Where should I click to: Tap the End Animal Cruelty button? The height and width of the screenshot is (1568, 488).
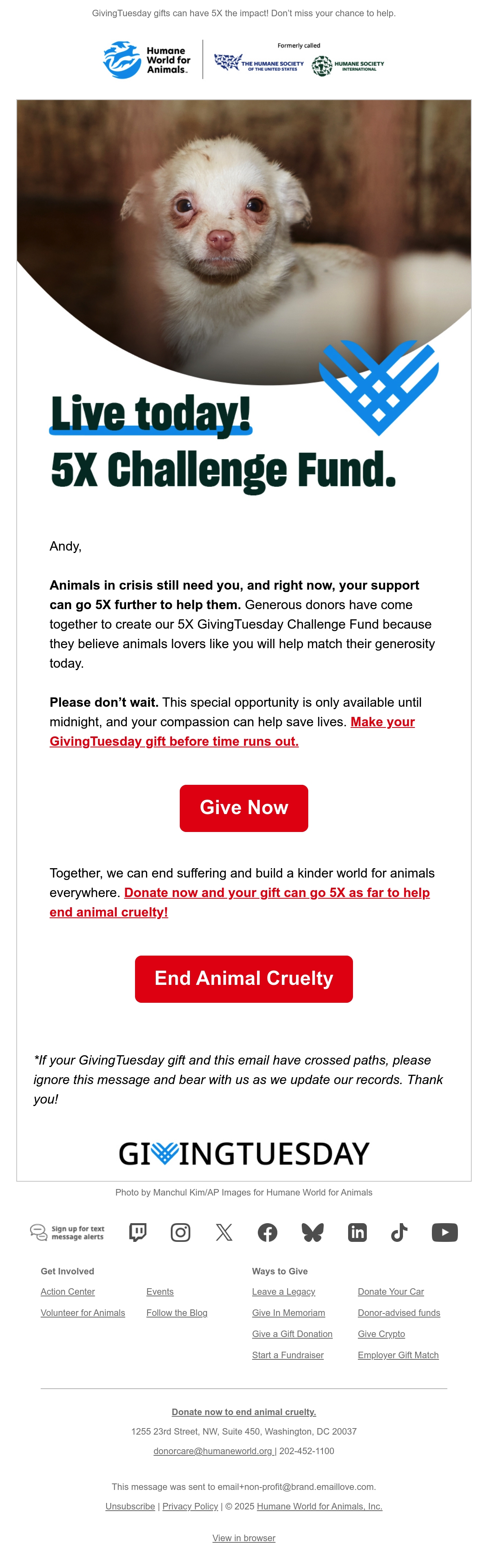(244, 979)
